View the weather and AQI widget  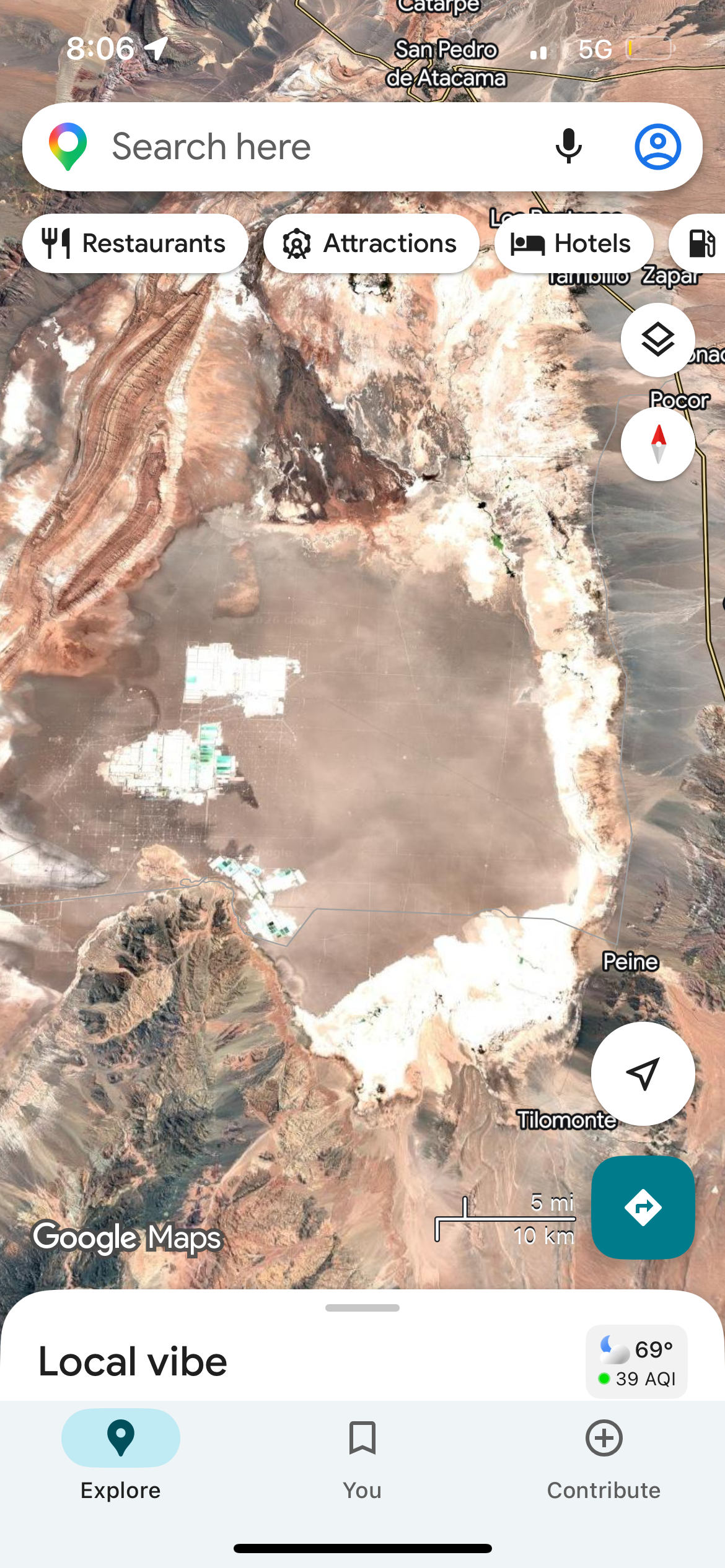coord(636,1361)
